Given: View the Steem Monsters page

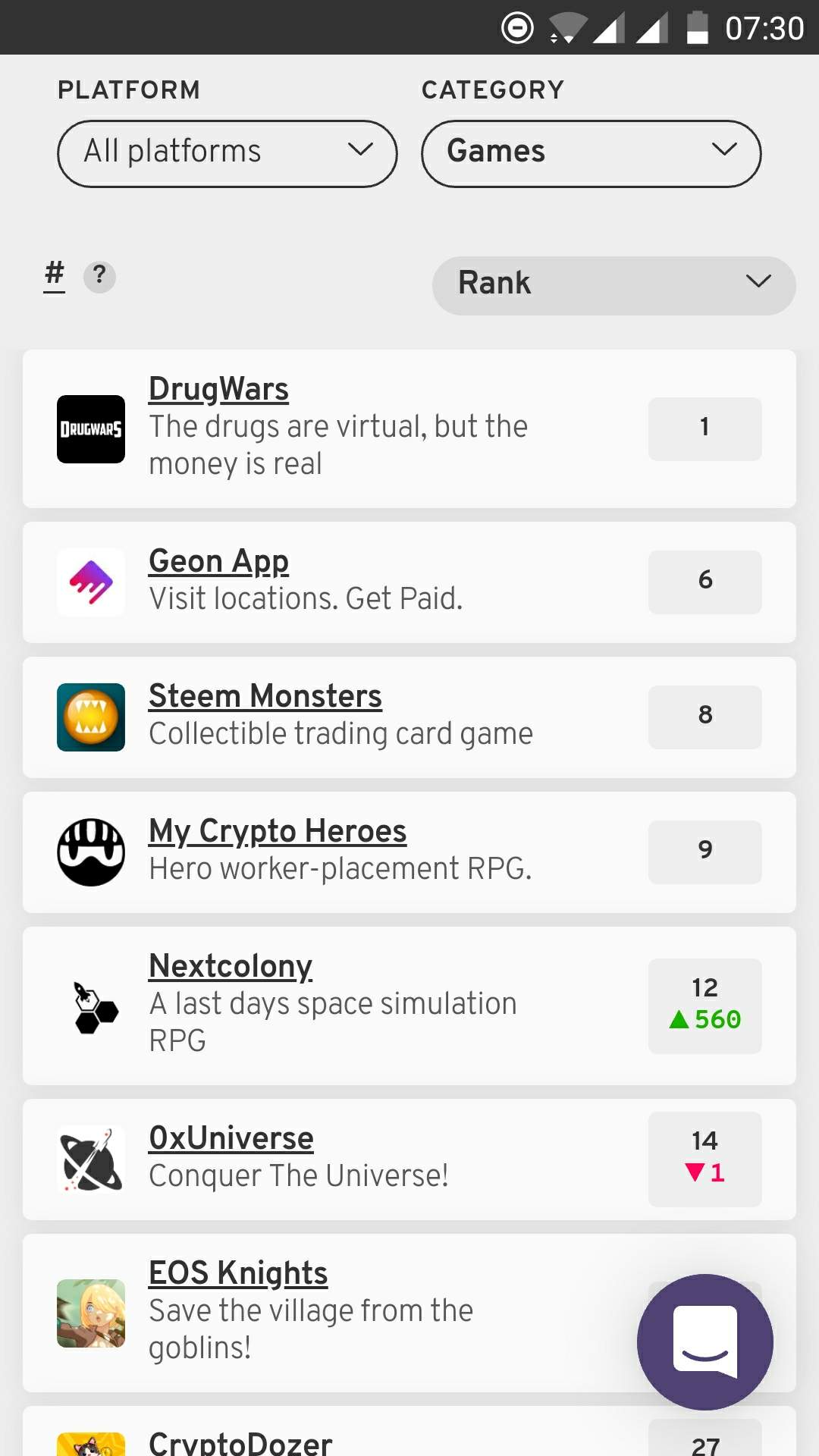Looking at the screenshot, I should click(265, 696).
